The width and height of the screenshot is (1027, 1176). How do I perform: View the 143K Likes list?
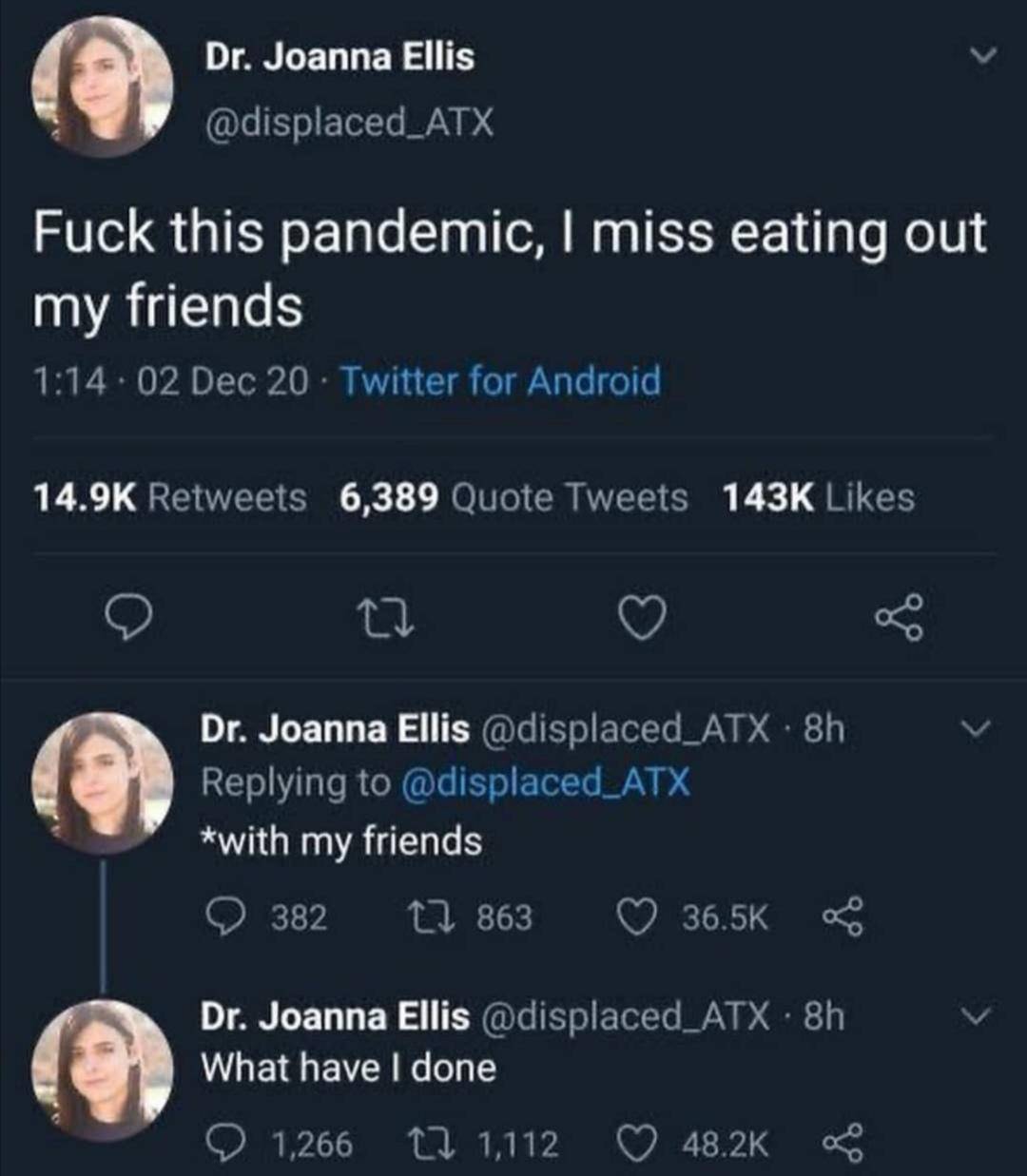click(x=818, y=497)
